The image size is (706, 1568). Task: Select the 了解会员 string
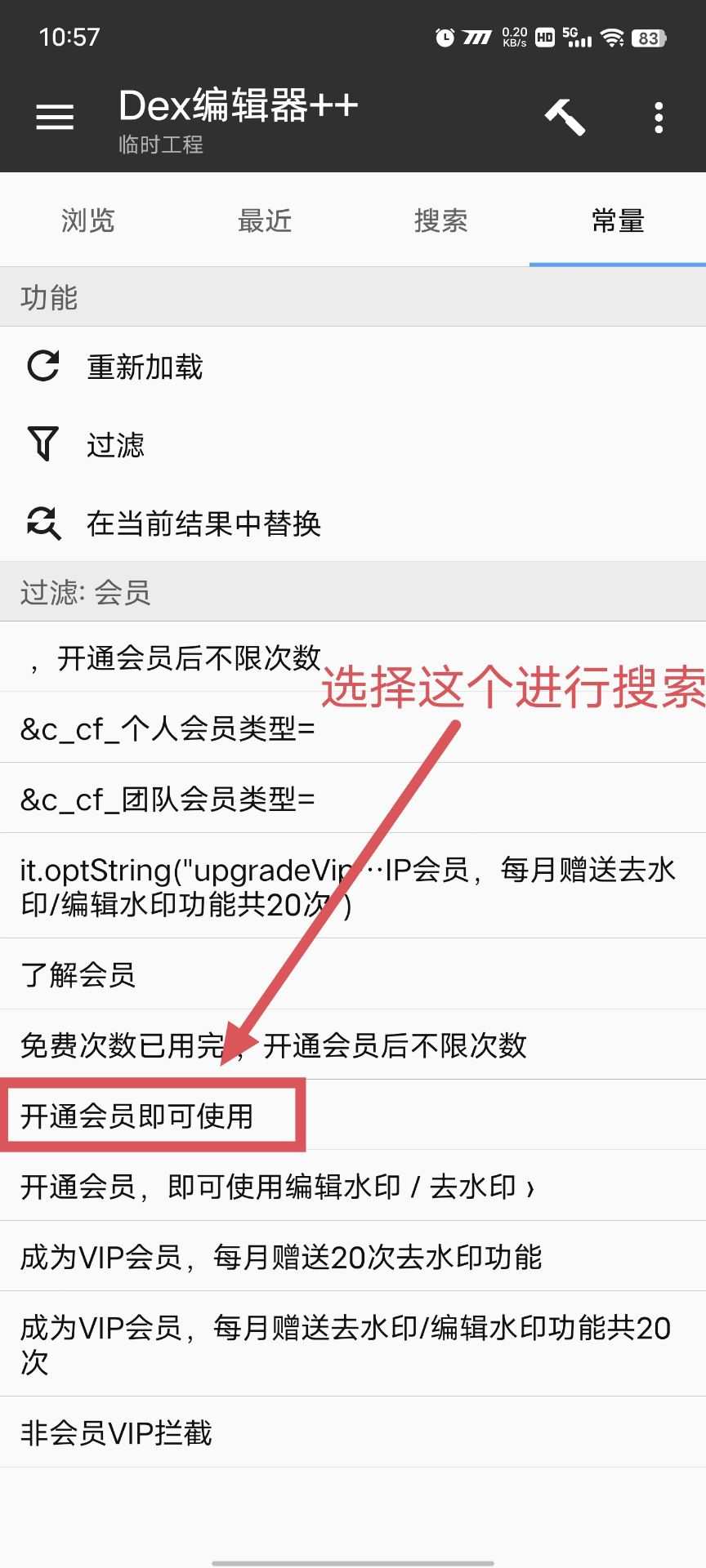pyautogui.click(x=353, y=974)
